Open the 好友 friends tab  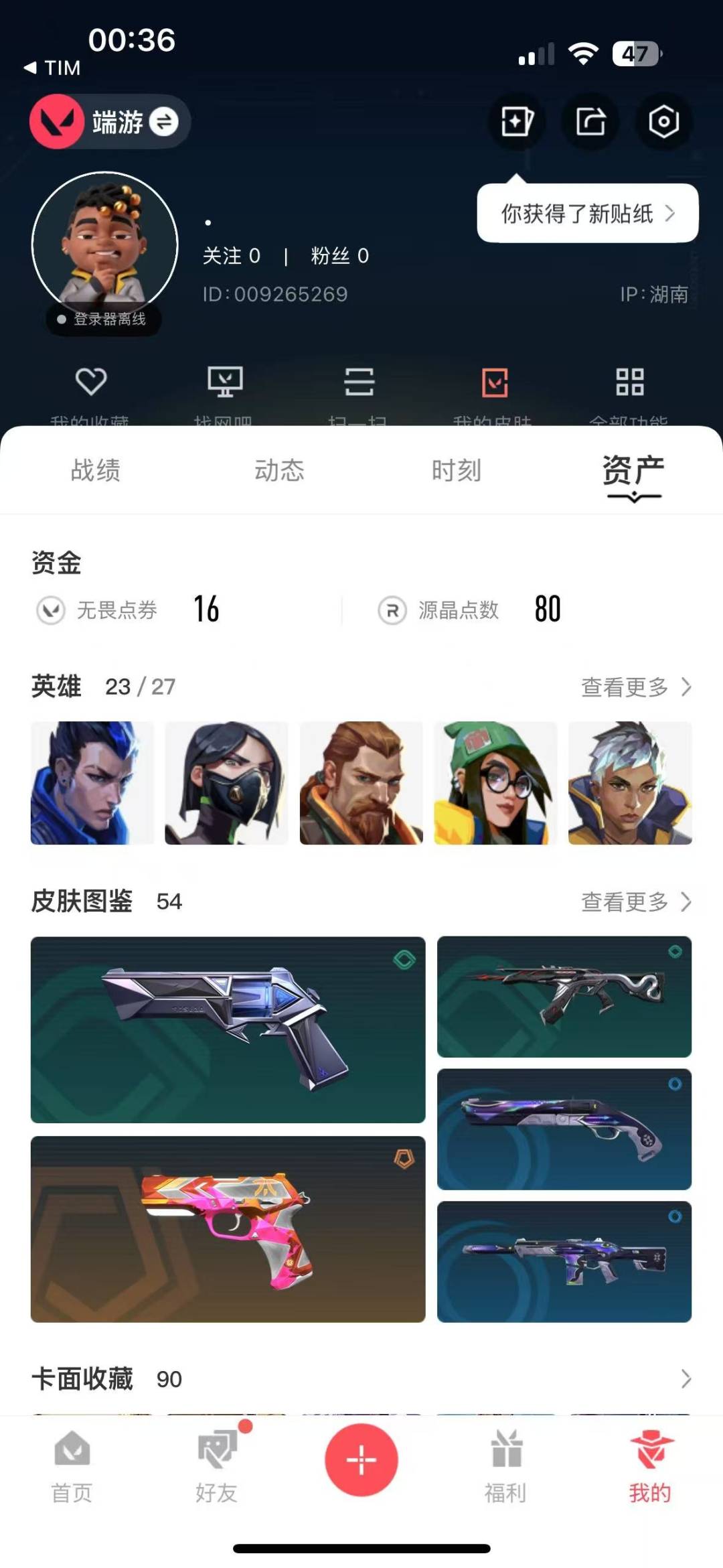click(x=216, y=1467)
